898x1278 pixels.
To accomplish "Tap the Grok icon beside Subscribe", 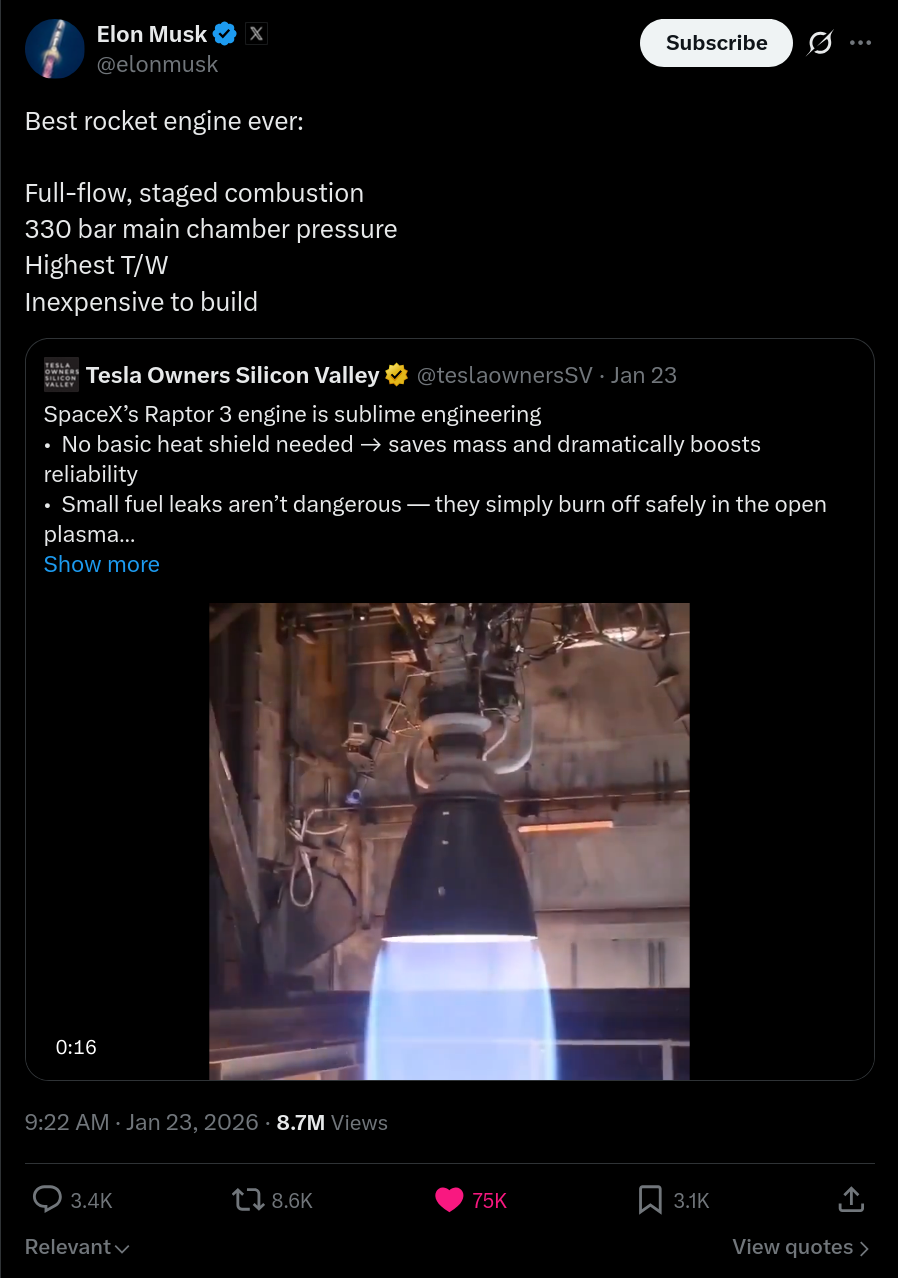I will [820, 43].
